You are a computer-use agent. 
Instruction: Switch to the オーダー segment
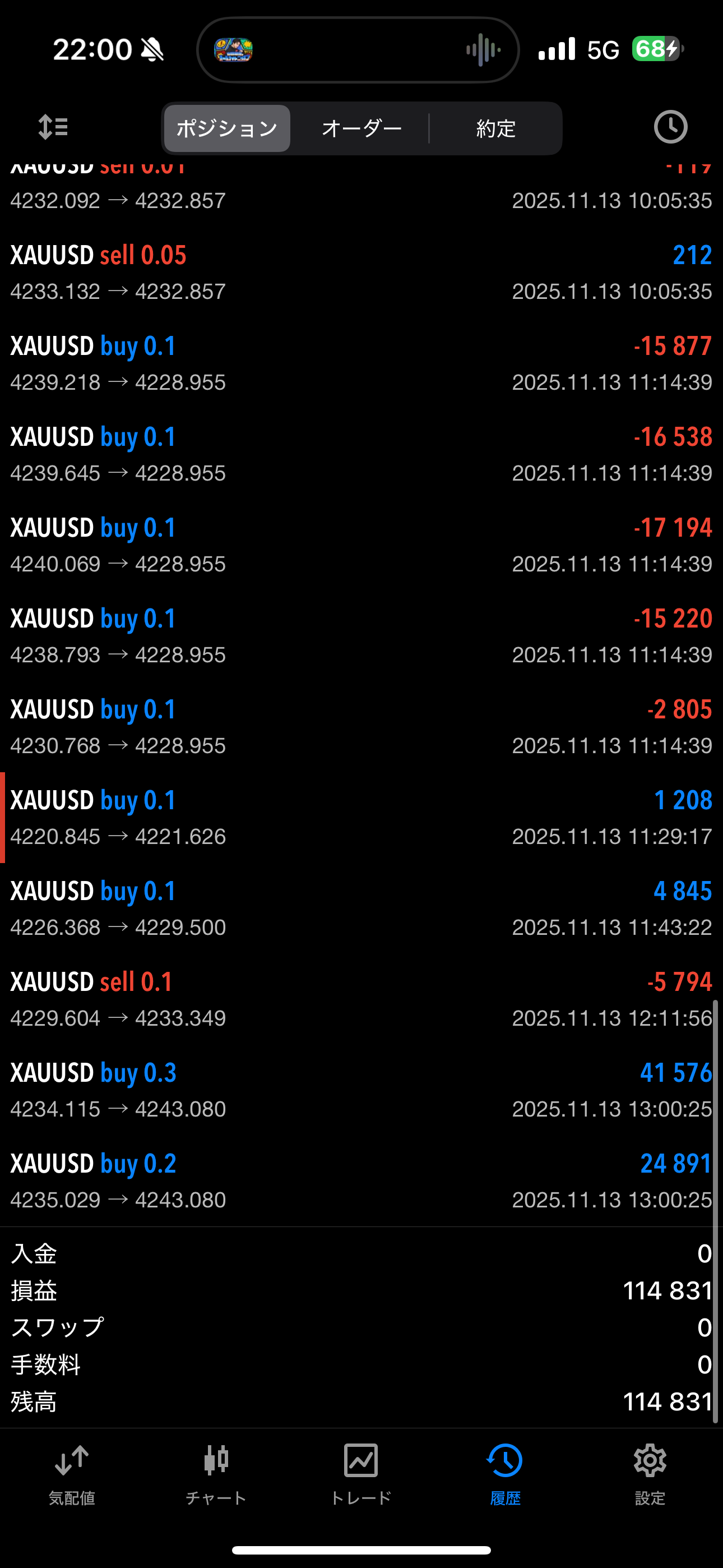pos(361,128)
